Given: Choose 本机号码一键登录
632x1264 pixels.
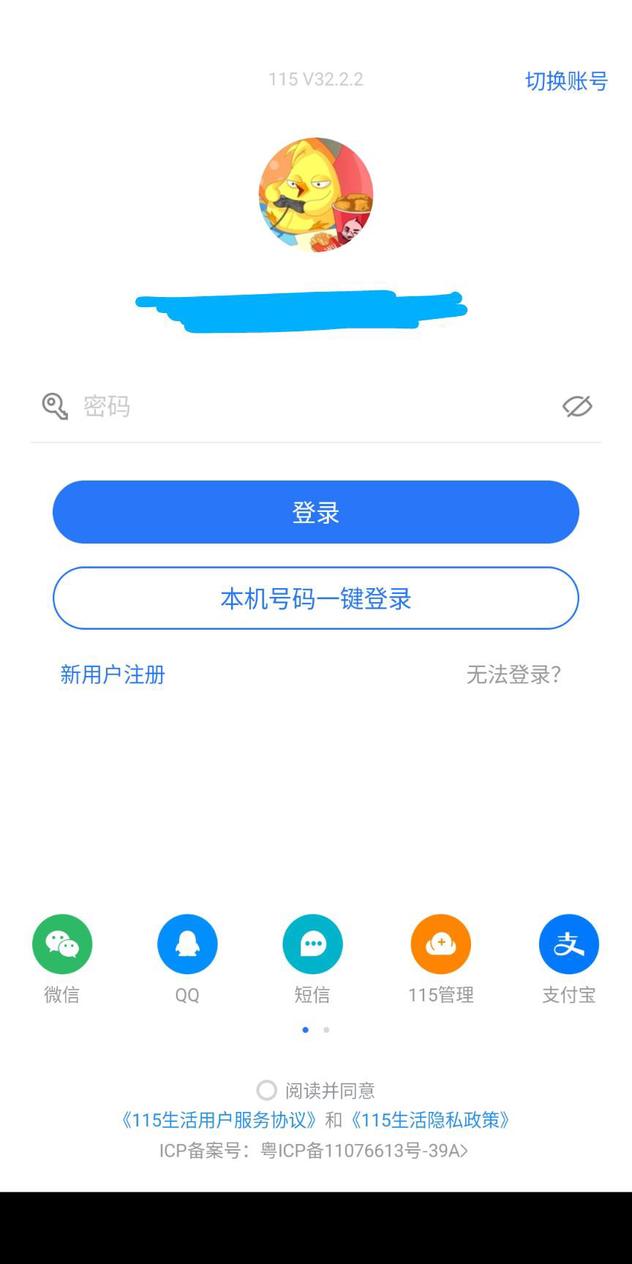Looking at the screenshot, I should (x=316, y=598).
